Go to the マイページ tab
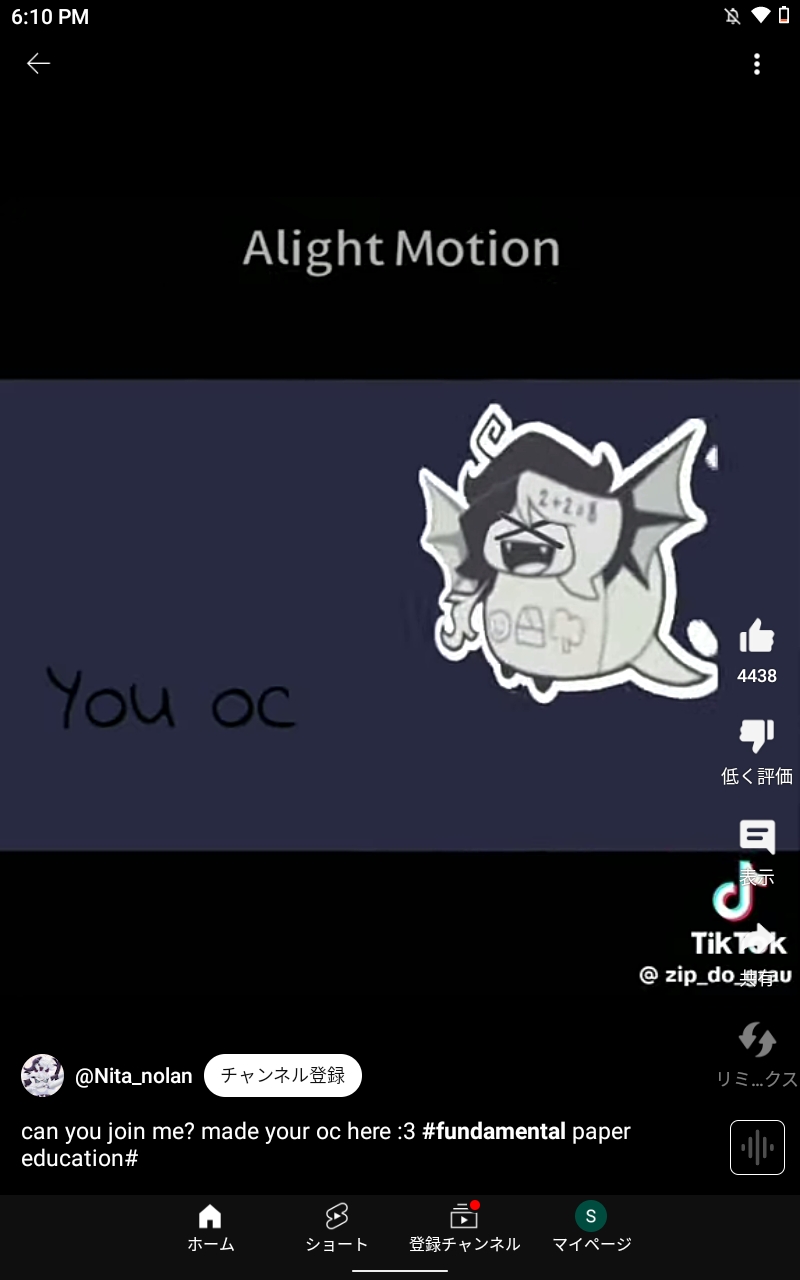This screenshot has height=1280, width=800. coord(591,1228)
